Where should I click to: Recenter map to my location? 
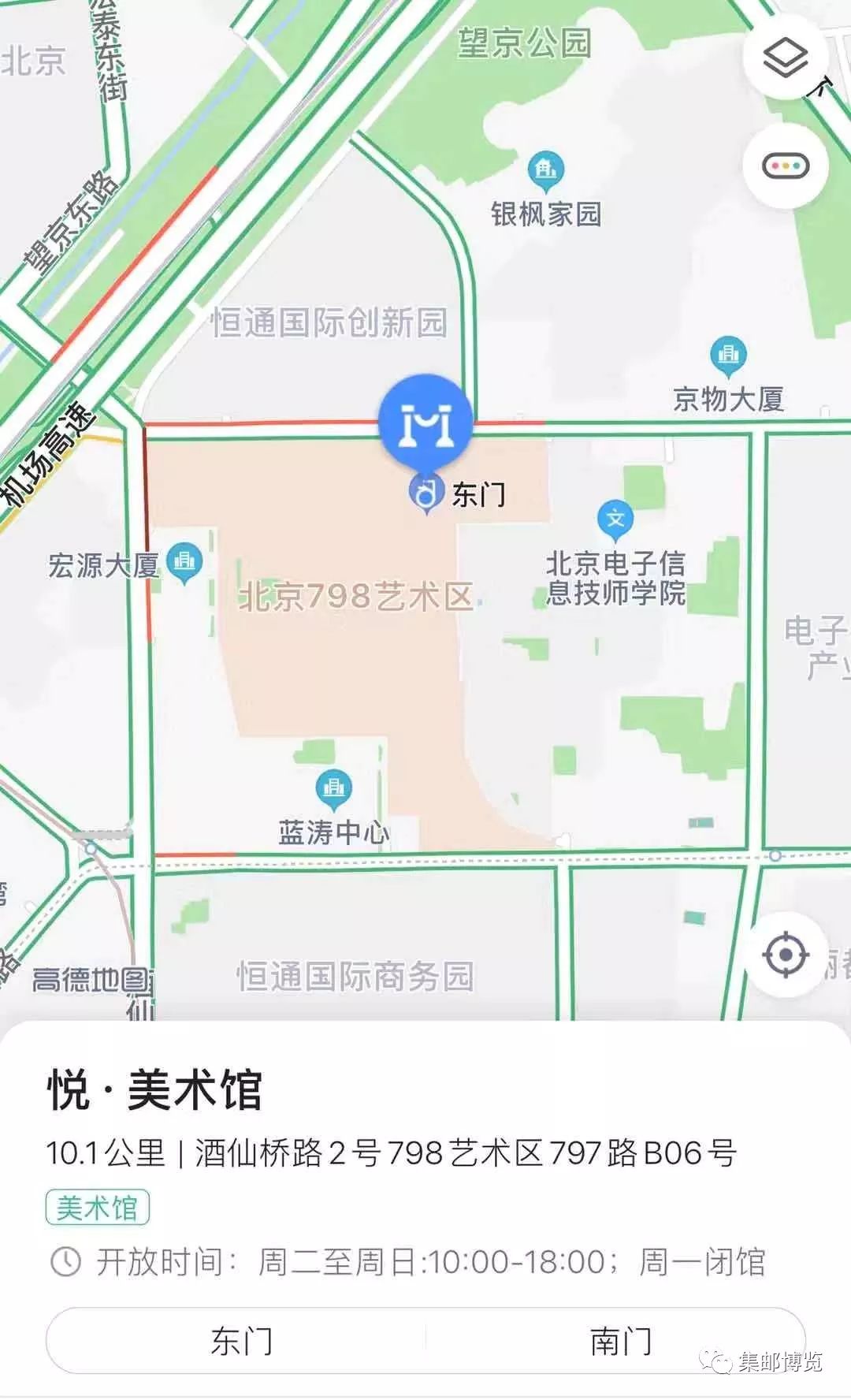click(x=786, y=955)
